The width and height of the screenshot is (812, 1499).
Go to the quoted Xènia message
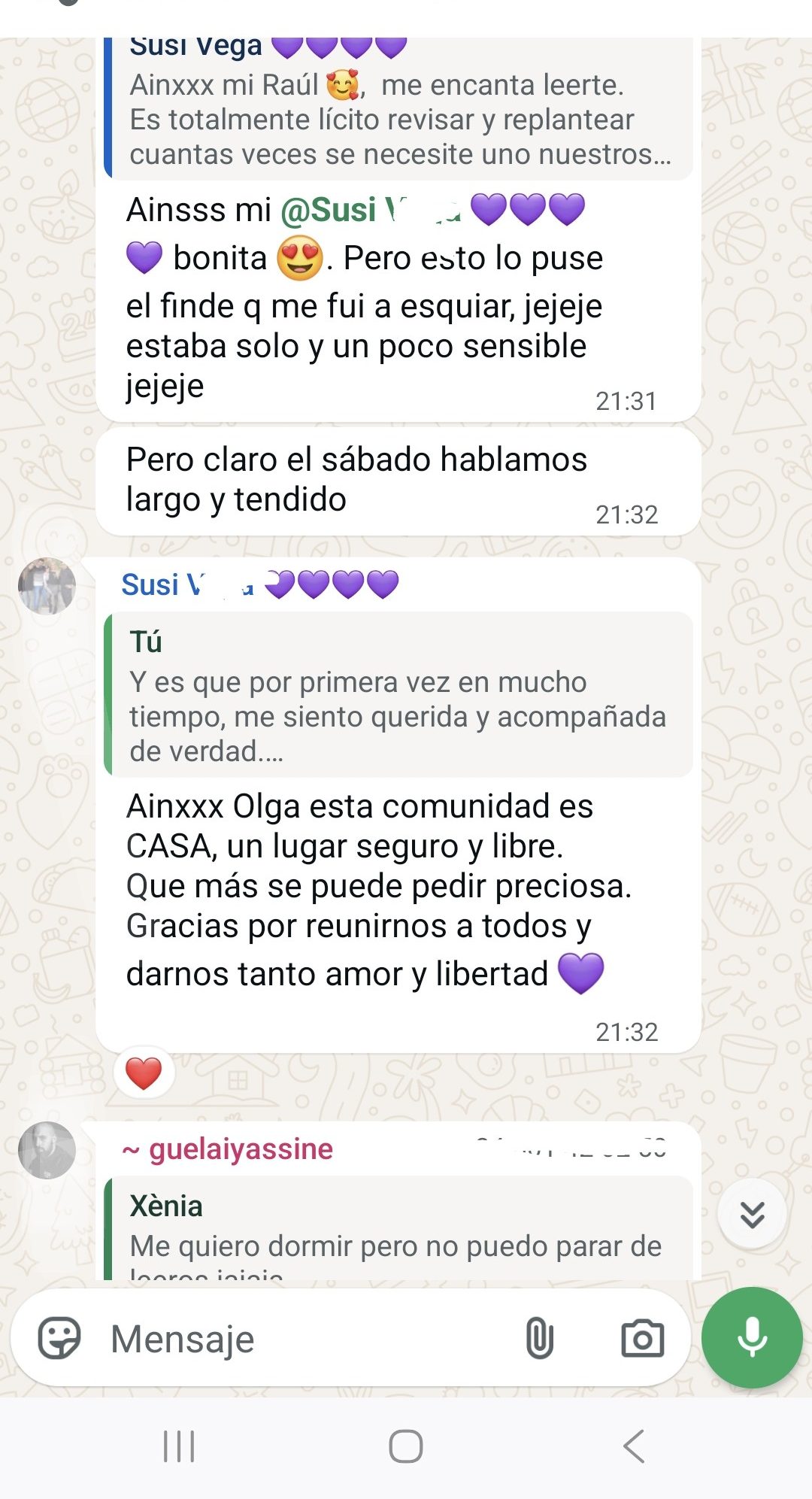(x=398, y=1230)
